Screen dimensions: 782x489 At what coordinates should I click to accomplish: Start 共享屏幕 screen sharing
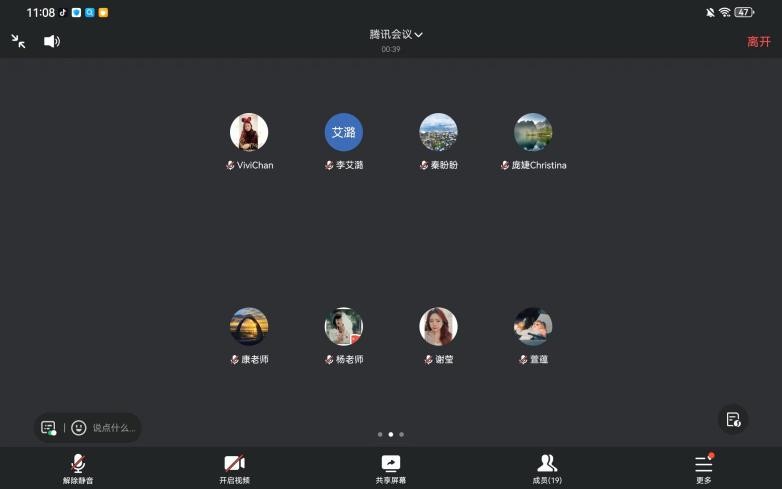[391, 468]
